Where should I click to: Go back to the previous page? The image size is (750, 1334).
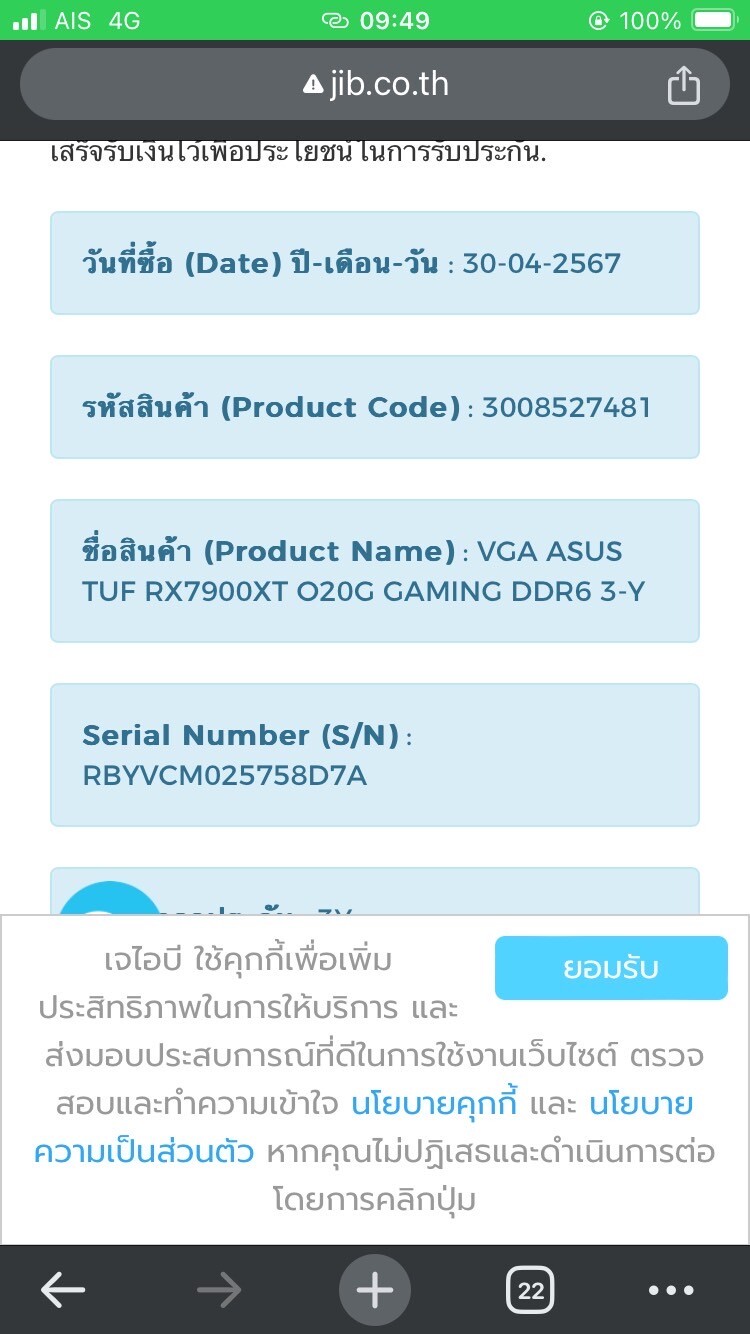[62, 1290]
